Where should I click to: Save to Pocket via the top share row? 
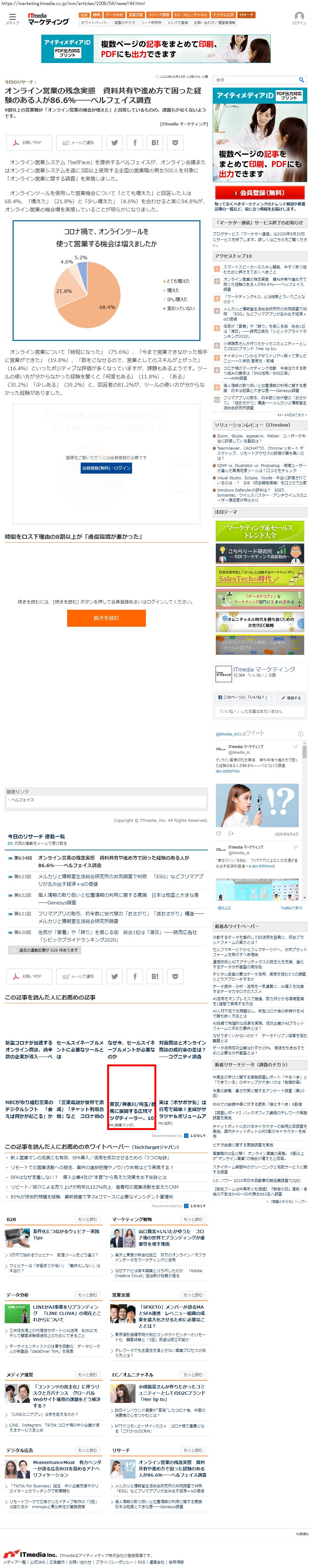click(x=175, y=142)
